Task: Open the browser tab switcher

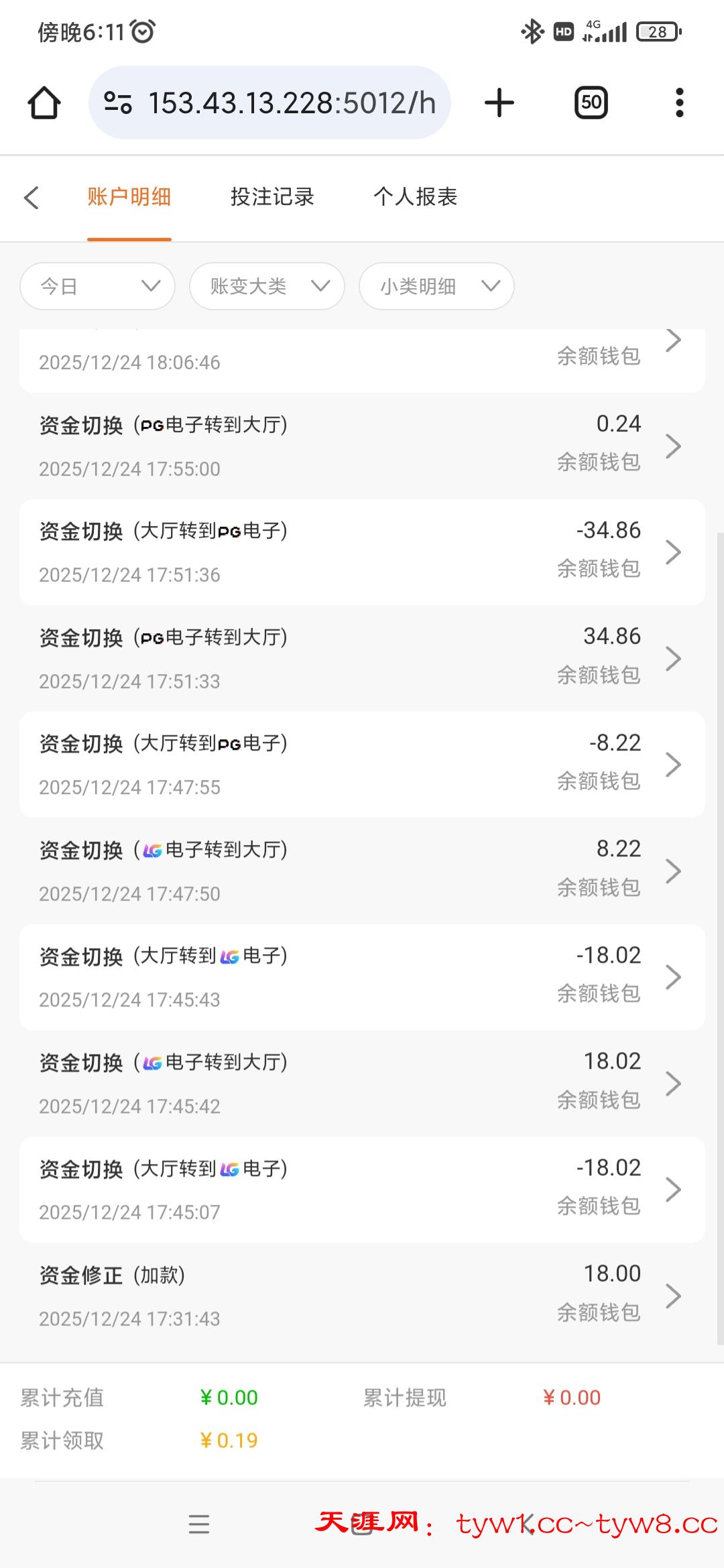Action: click(591, 103)
